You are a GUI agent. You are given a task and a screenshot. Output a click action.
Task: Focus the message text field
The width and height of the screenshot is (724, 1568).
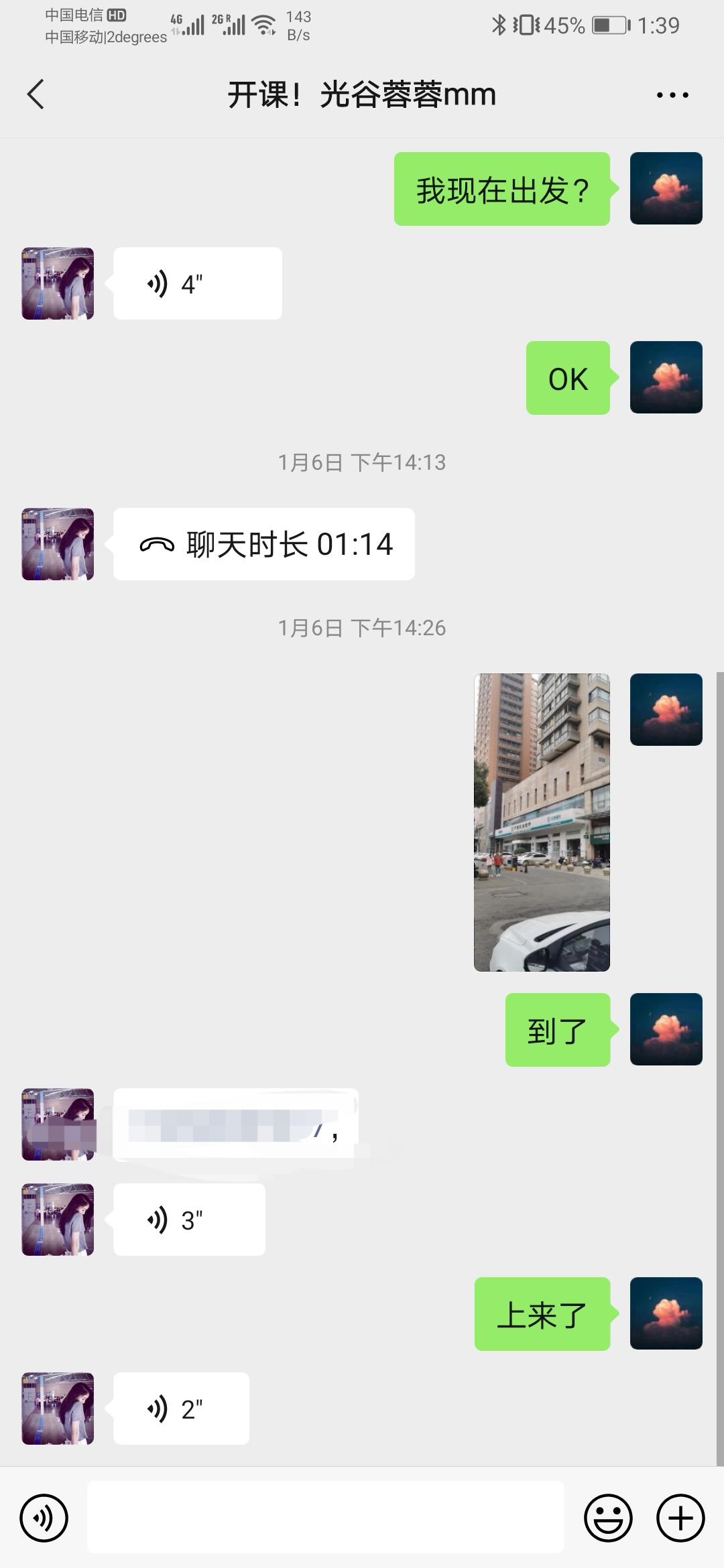pyautogui.click(x=325, y=1518)
